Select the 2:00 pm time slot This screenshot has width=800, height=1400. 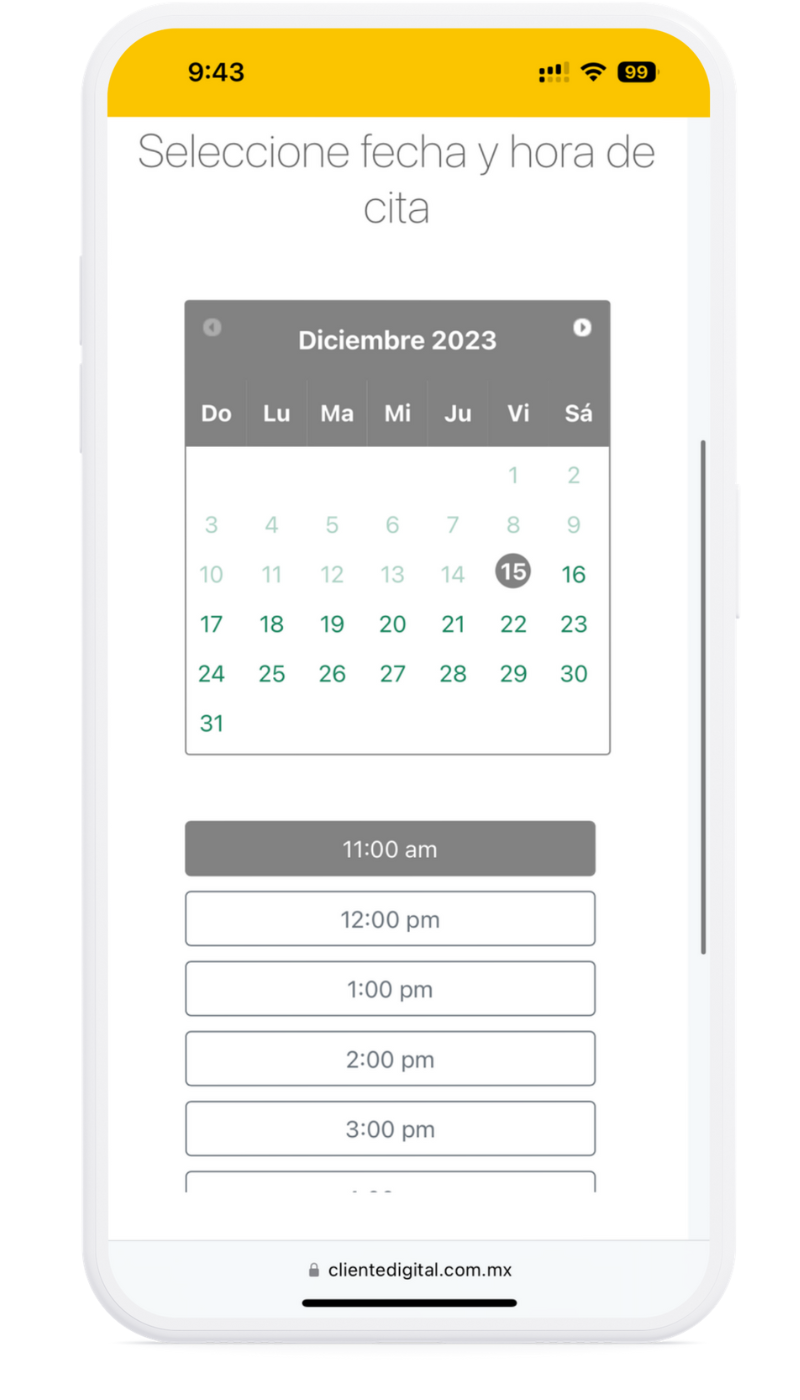[x=390, y=1059]
